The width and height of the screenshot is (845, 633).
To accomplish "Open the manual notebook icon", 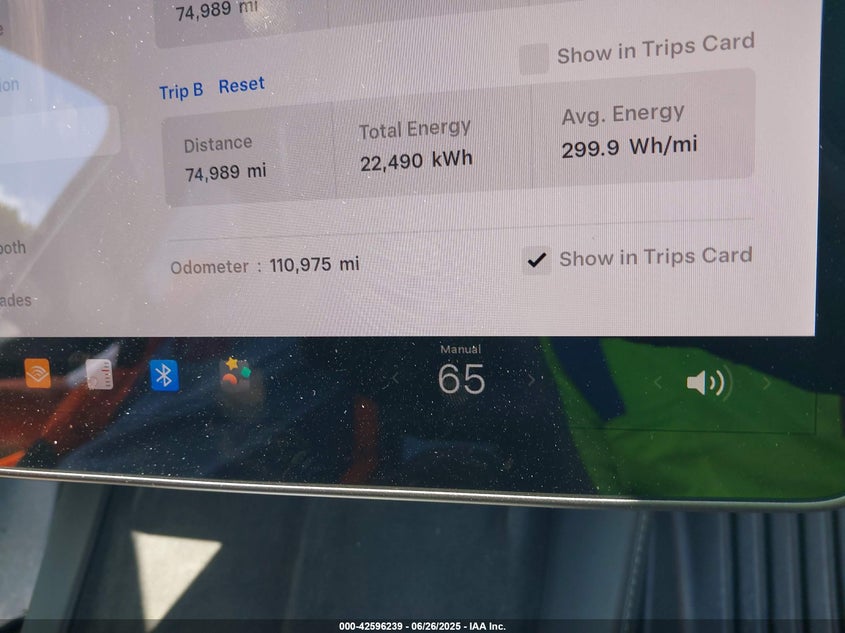I will pos(100,374).
